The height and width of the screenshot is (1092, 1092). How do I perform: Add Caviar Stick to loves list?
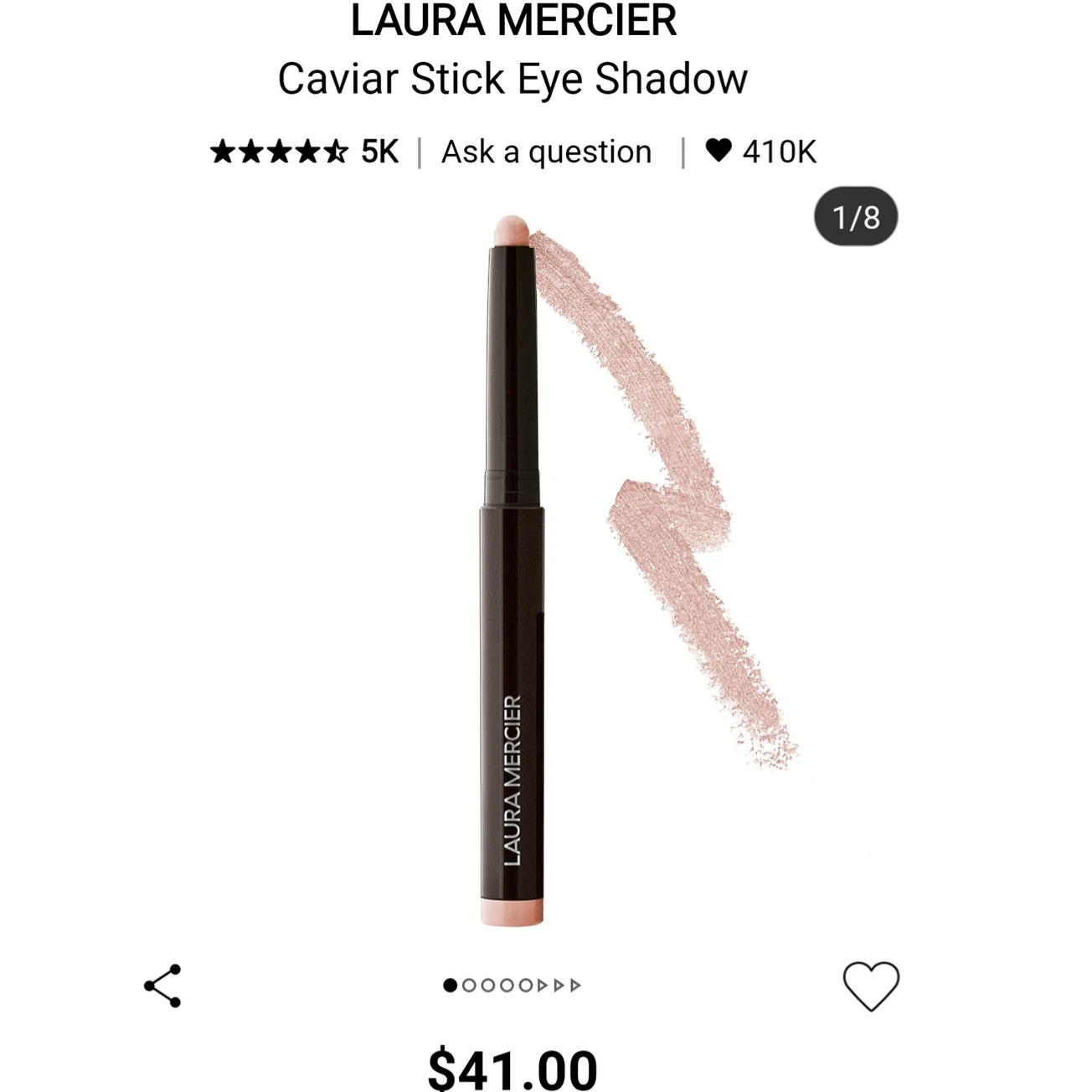click(870, 986)
